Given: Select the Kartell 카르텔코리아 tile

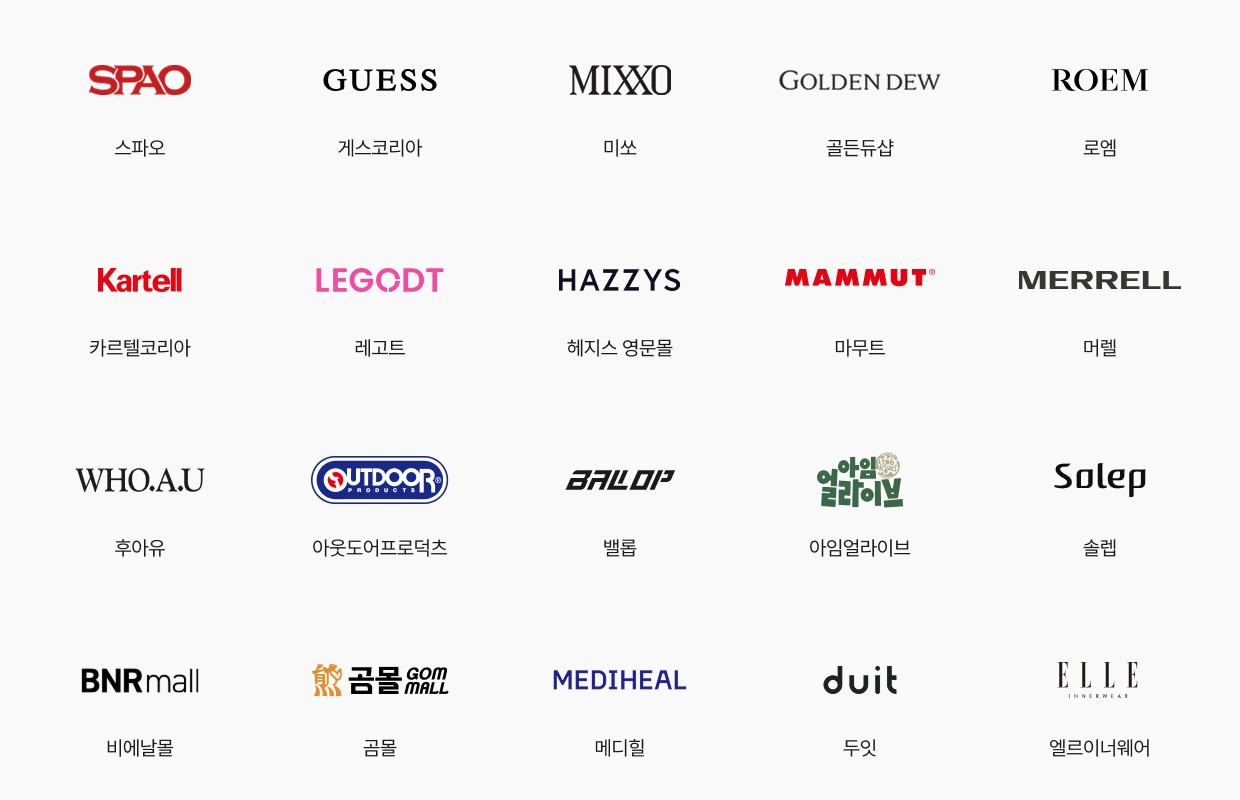Looking at the screenshot, I should pyautogui.click(x=140, y=281).
